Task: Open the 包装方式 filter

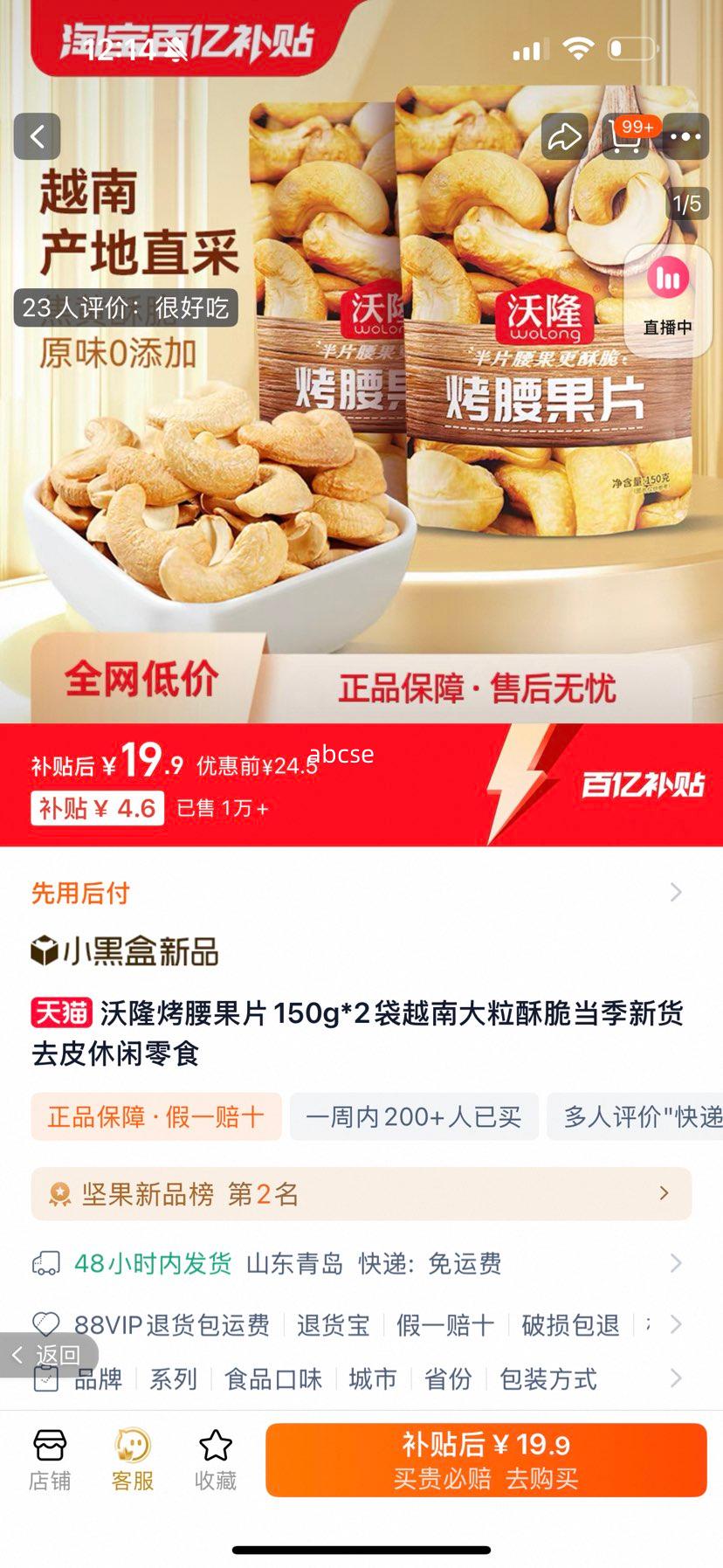Action: [547, 1379]
